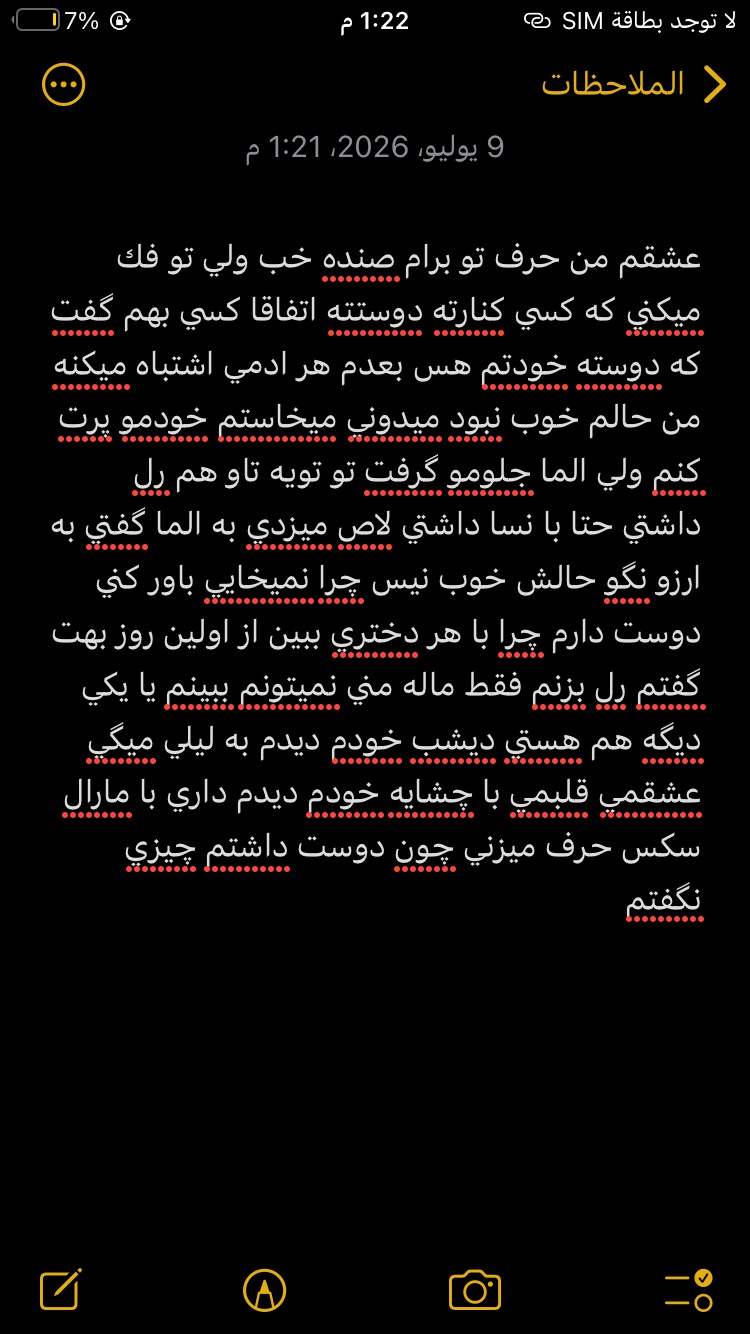
Task: Open the camera attachment options
Action: 475,1290
